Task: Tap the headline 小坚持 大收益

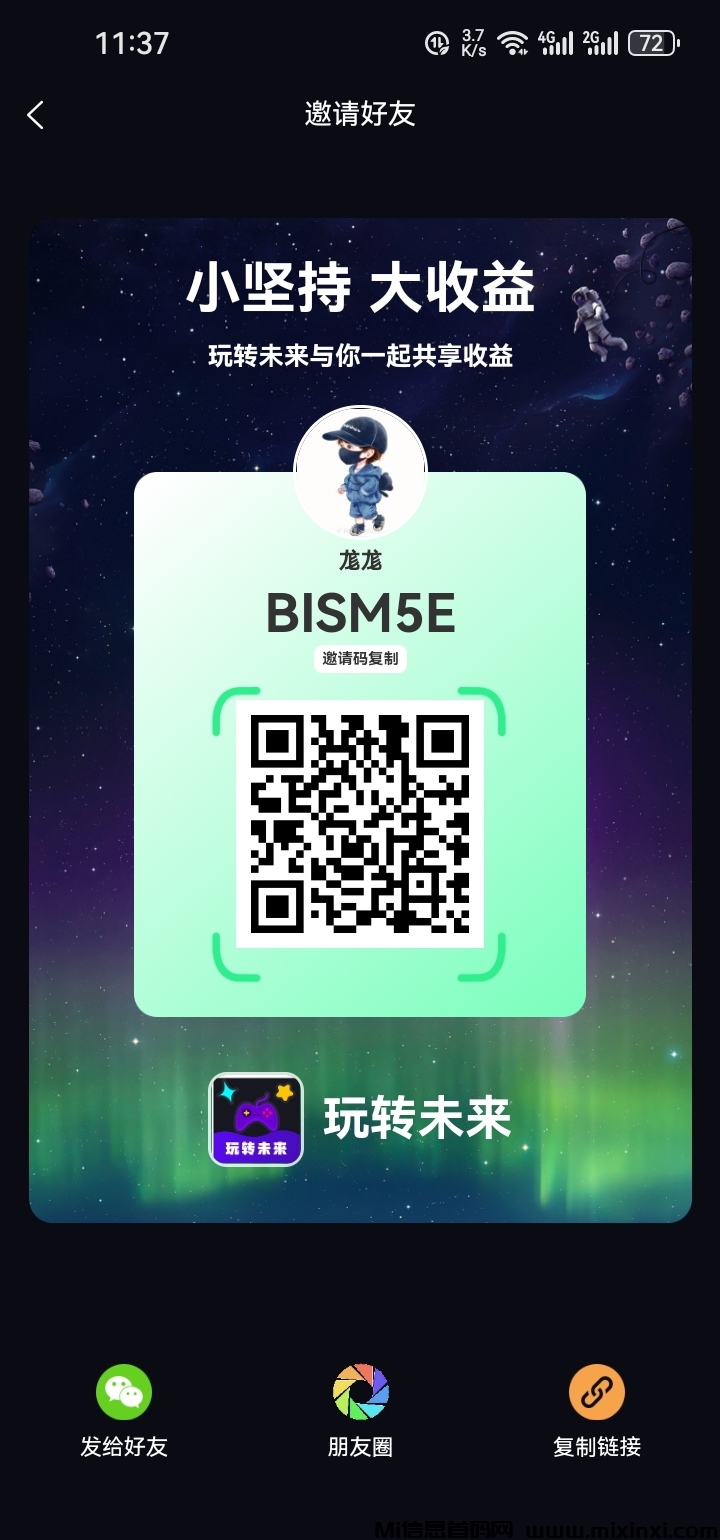Action: click(360, 288)
